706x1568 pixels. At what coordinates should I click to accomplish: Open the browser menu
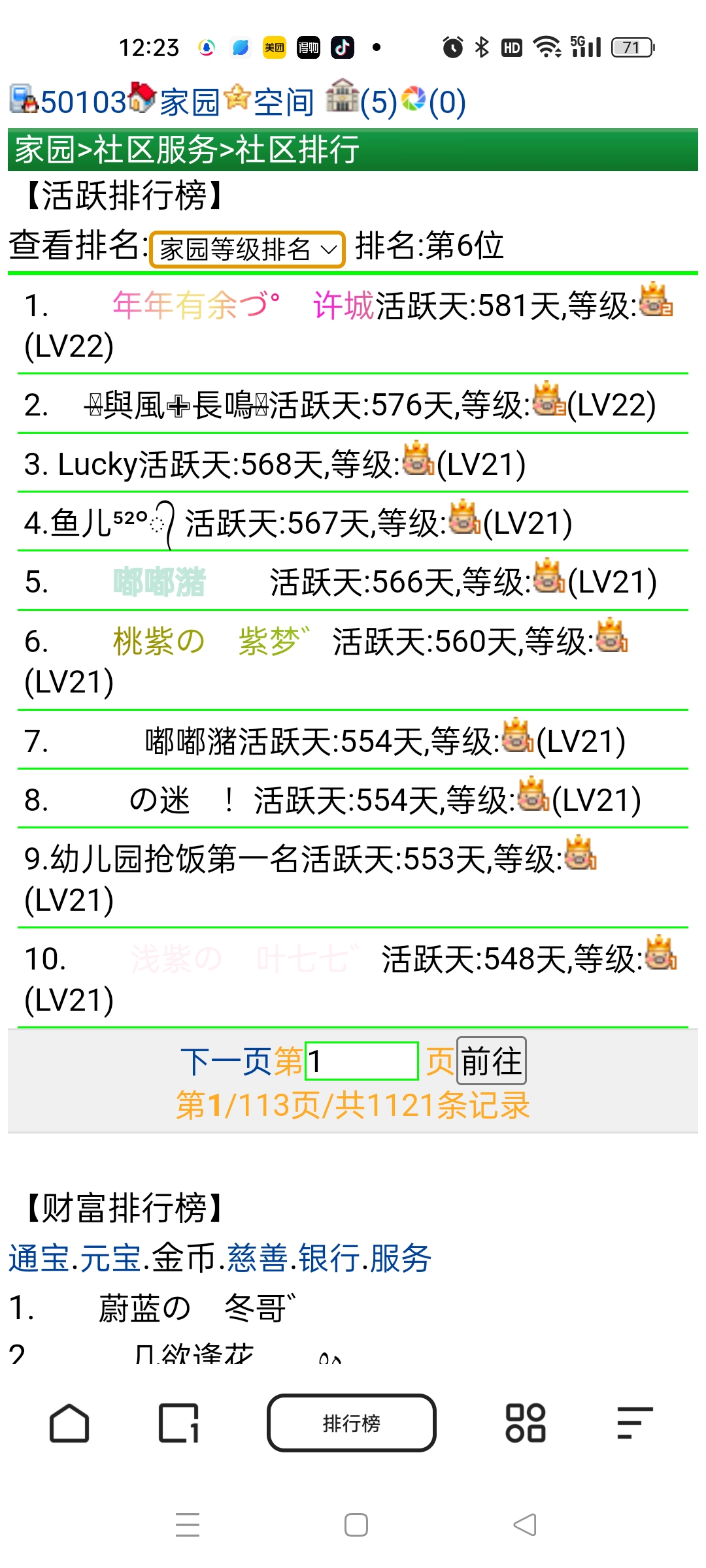(634, 1423)
